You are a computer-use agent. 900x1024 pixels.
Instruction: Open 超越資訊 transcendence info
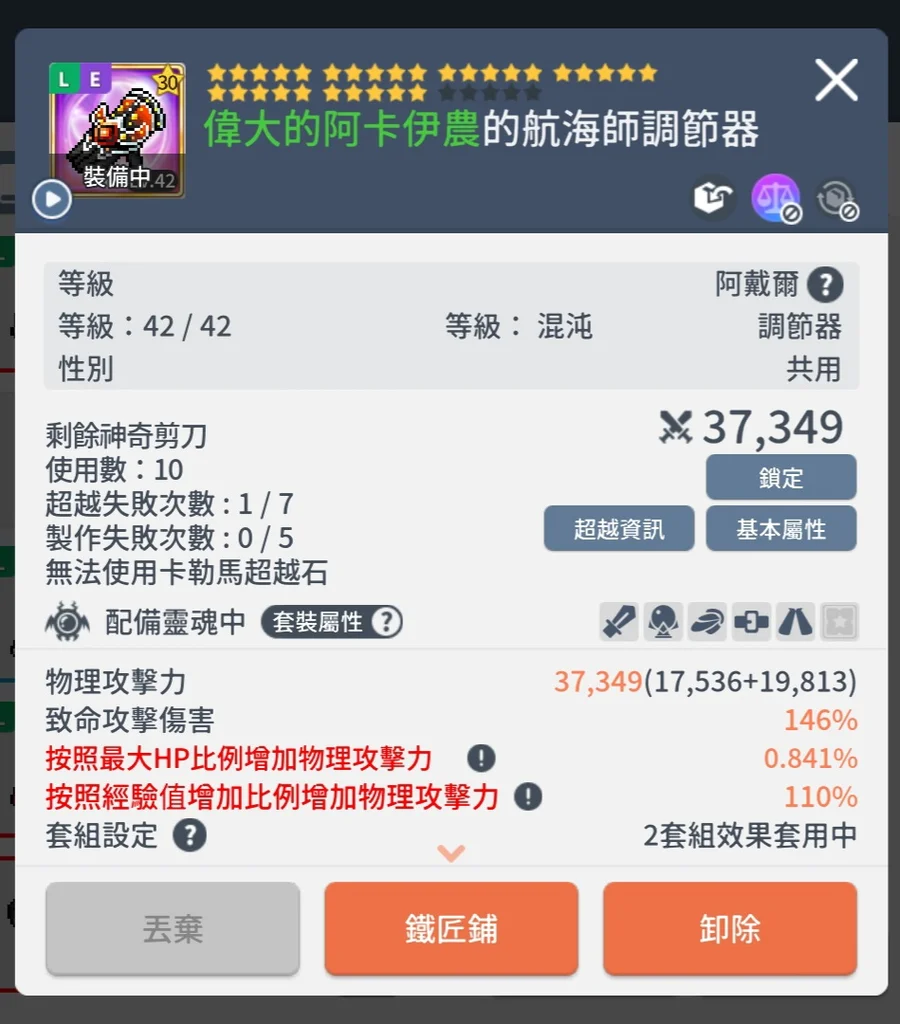619,529
